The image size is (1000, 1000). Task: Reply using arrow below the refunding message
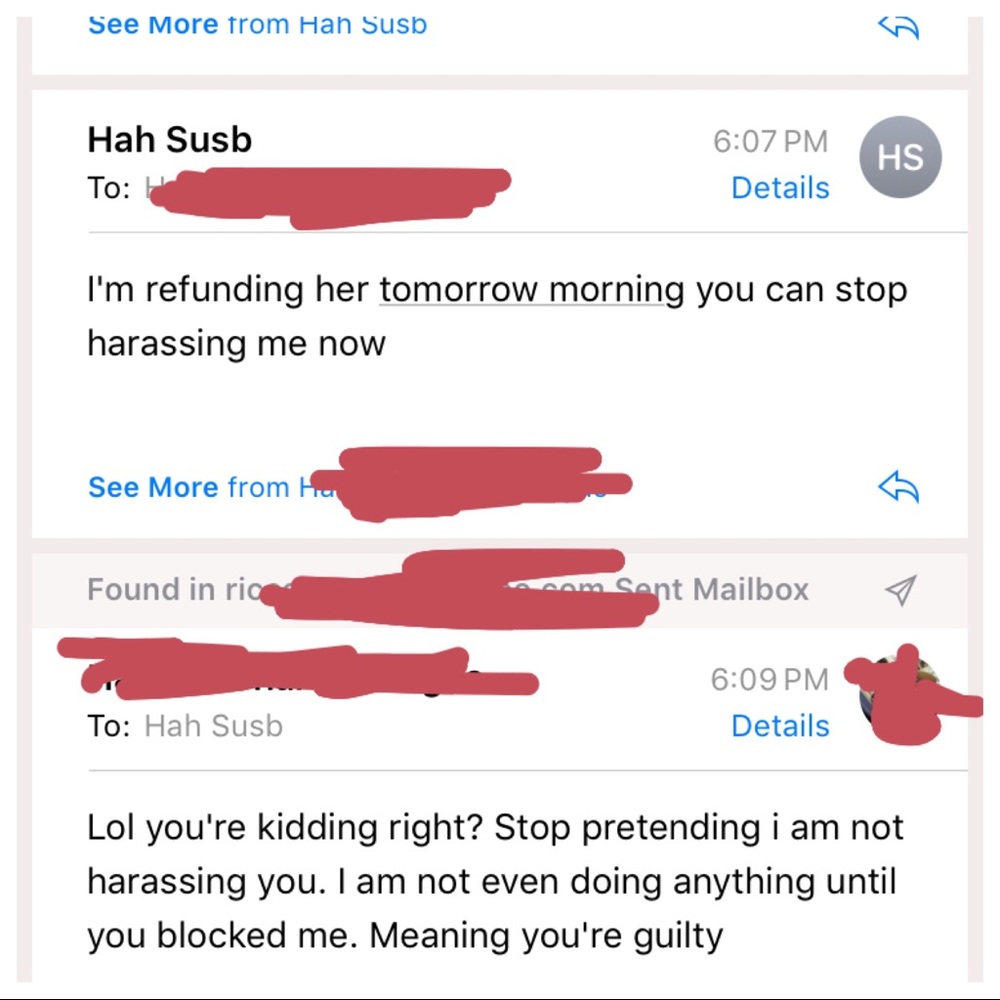click(897, 488)
